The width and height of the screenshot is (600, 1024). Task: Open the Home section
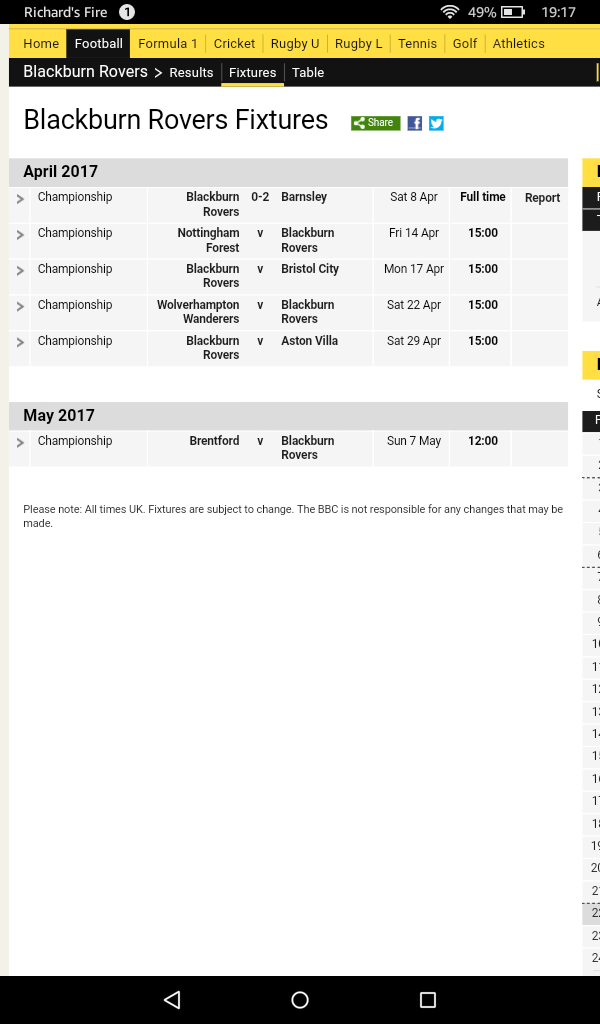41,43
